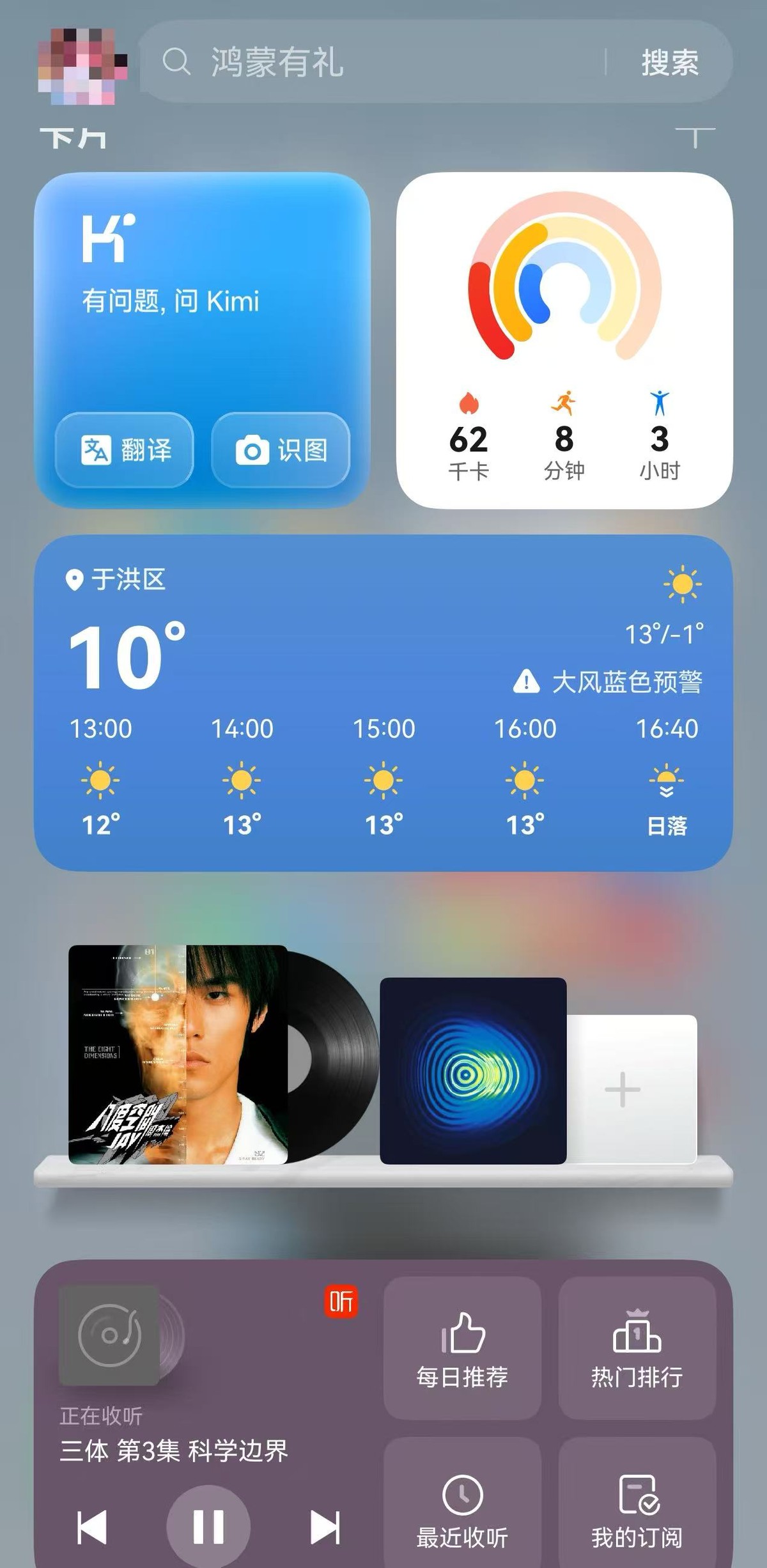767x1568 pixels.
Task: Open the activity rings health widget
Action: click(x=564, y=340)
